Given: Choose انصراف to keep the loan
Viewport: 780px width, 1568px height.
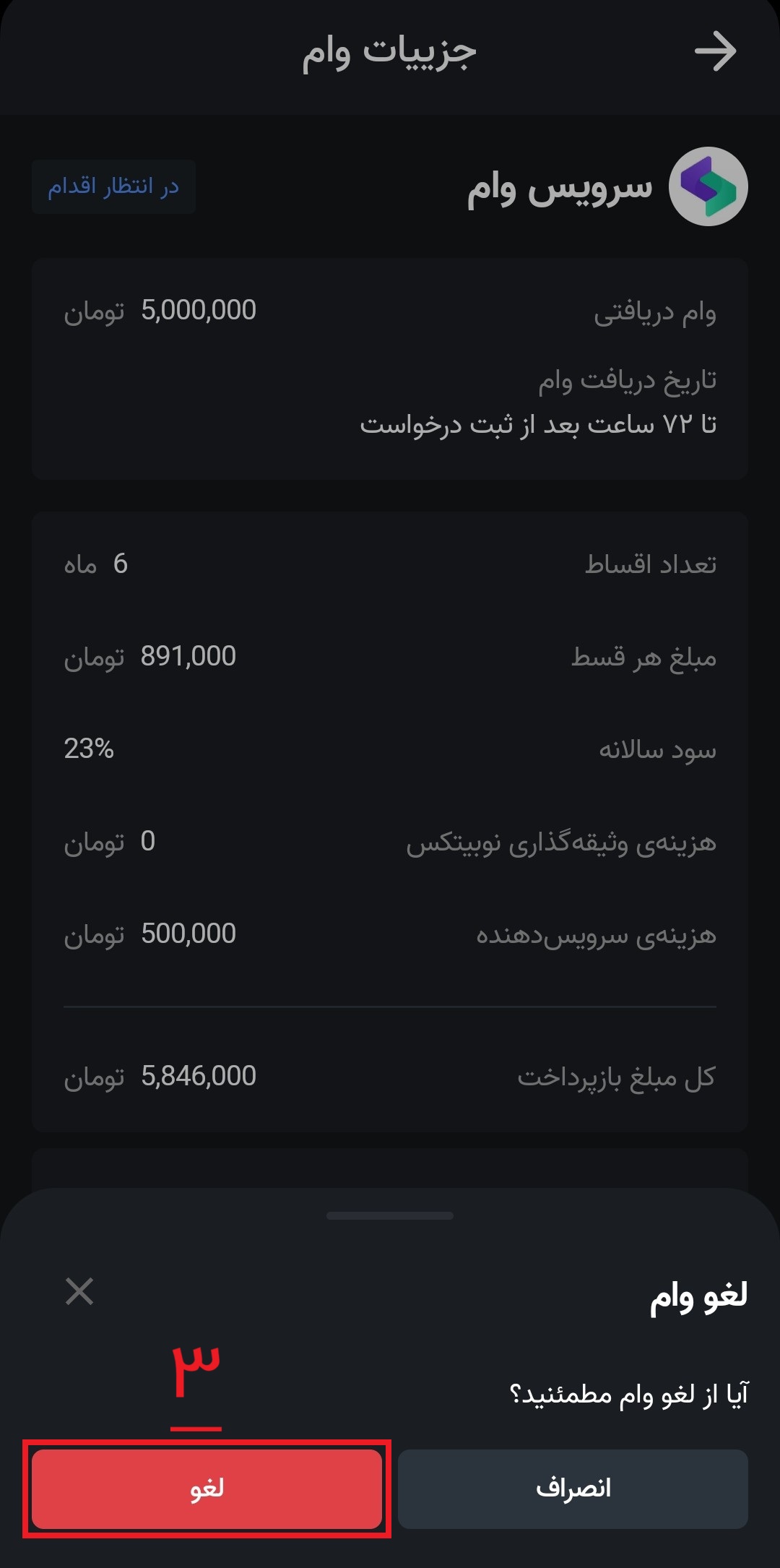Looking at the screenshot, I should [x=573, y=1489].
